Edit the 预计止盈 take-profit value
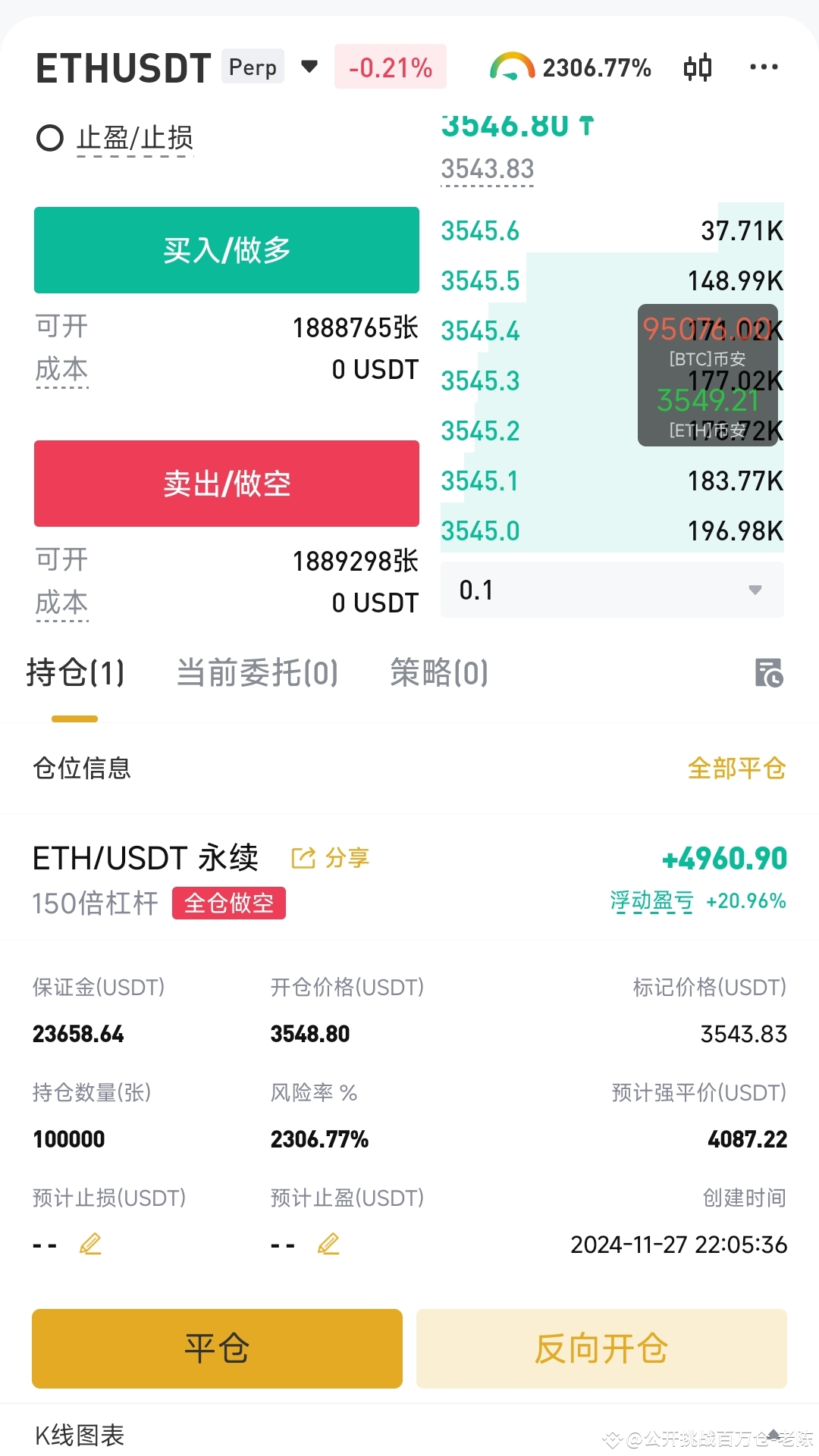This screenshot has width=819, height=1456. (x=328, y=1244)
